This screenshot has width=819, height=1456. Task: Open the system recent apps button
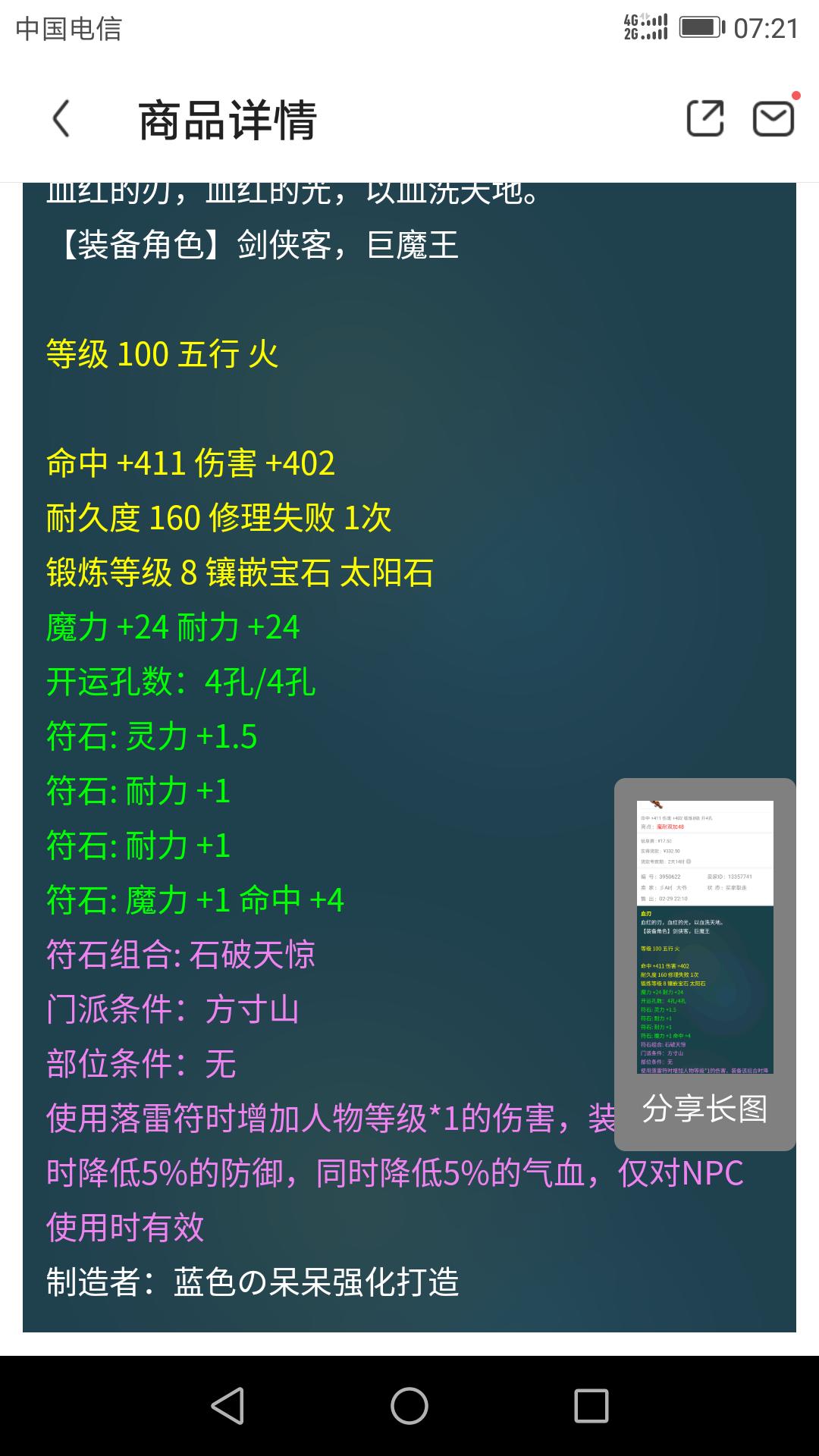tap(591, 1406)
